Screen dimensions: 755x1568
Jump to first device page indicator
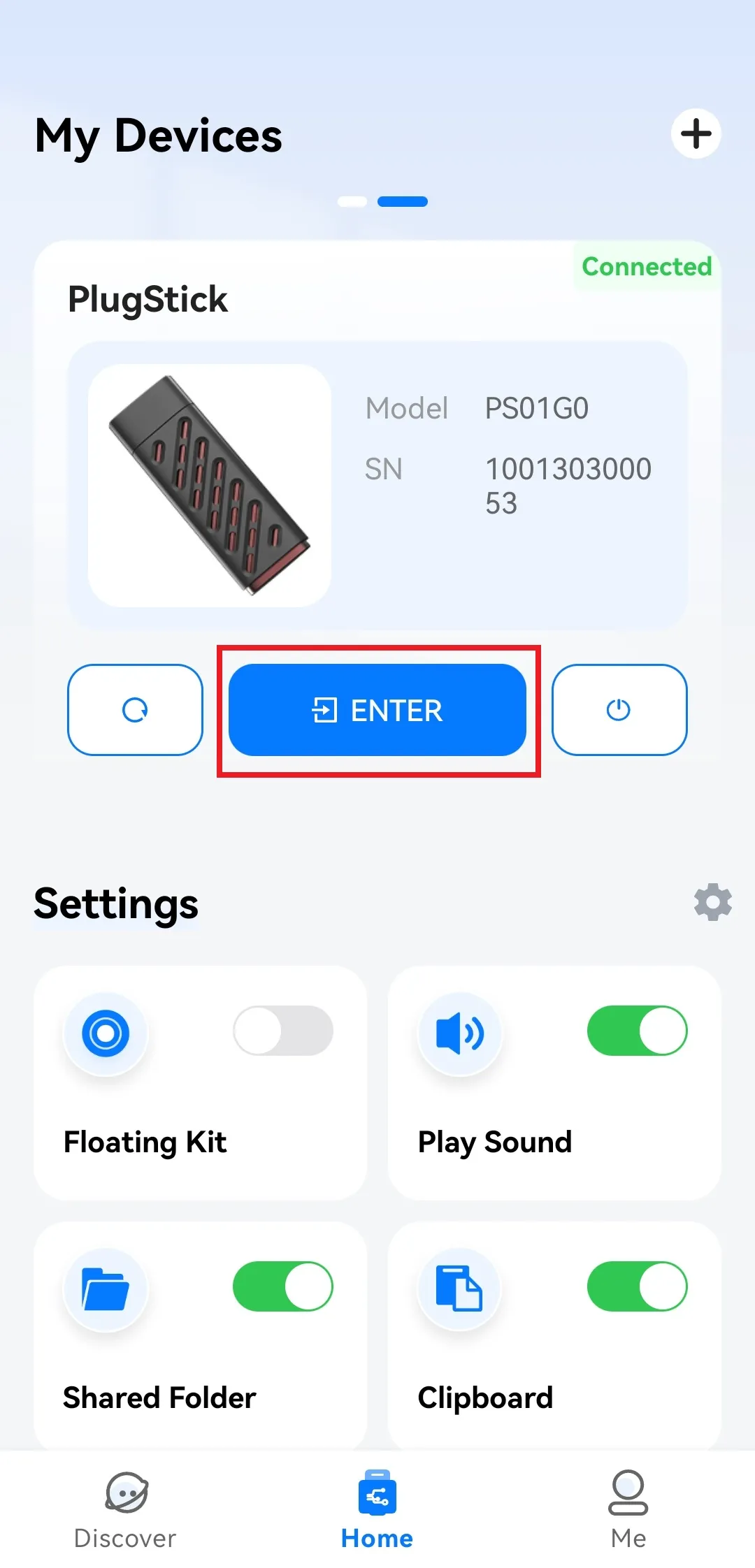pyautogui.click(x=352, y=202)
